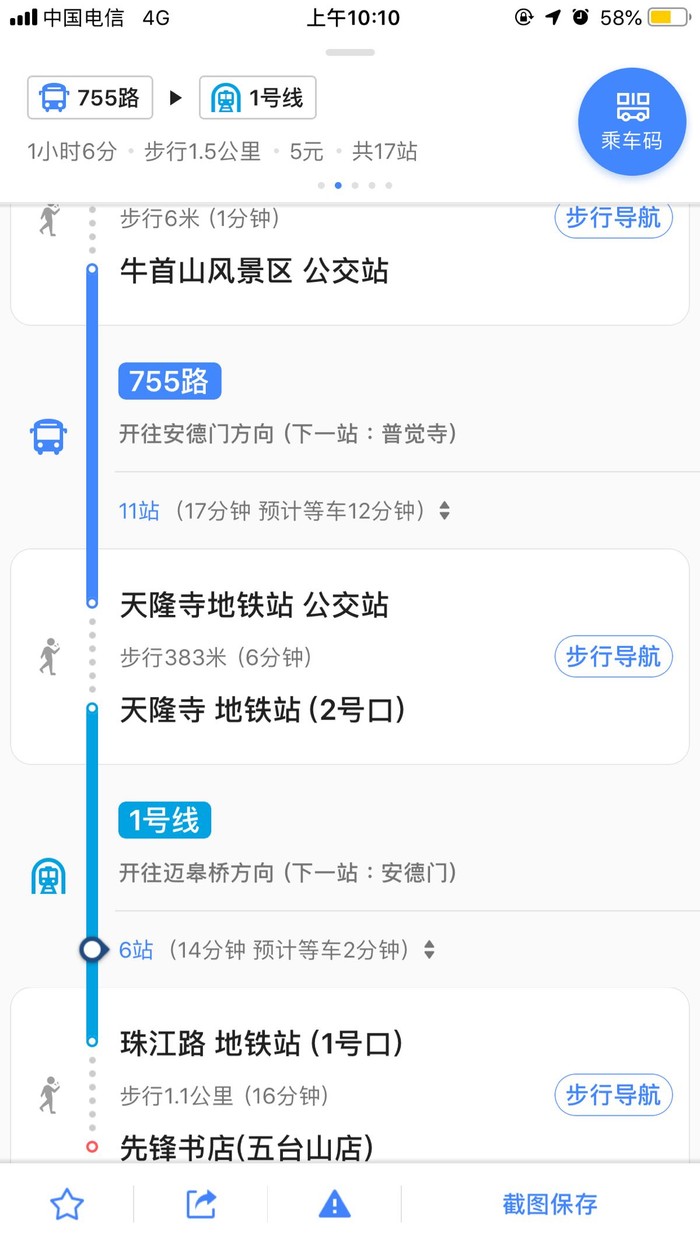Image resolution: width=700 pixels, height=1245 pixels.
Task: Tap the drag handle atop the route panel
Action: (350, 52)
